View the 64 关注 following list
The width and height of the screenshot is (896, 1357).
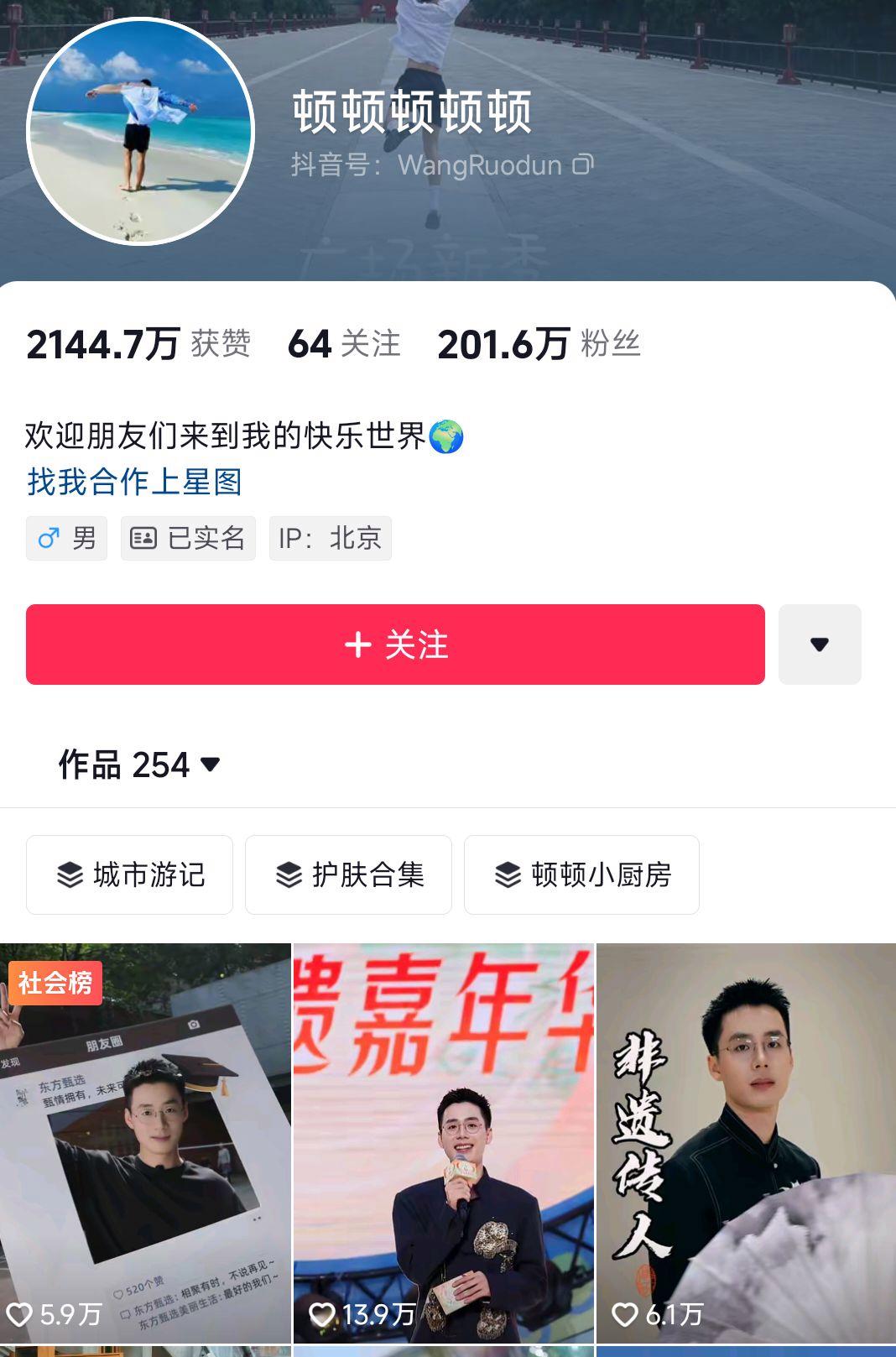[344, 344]
